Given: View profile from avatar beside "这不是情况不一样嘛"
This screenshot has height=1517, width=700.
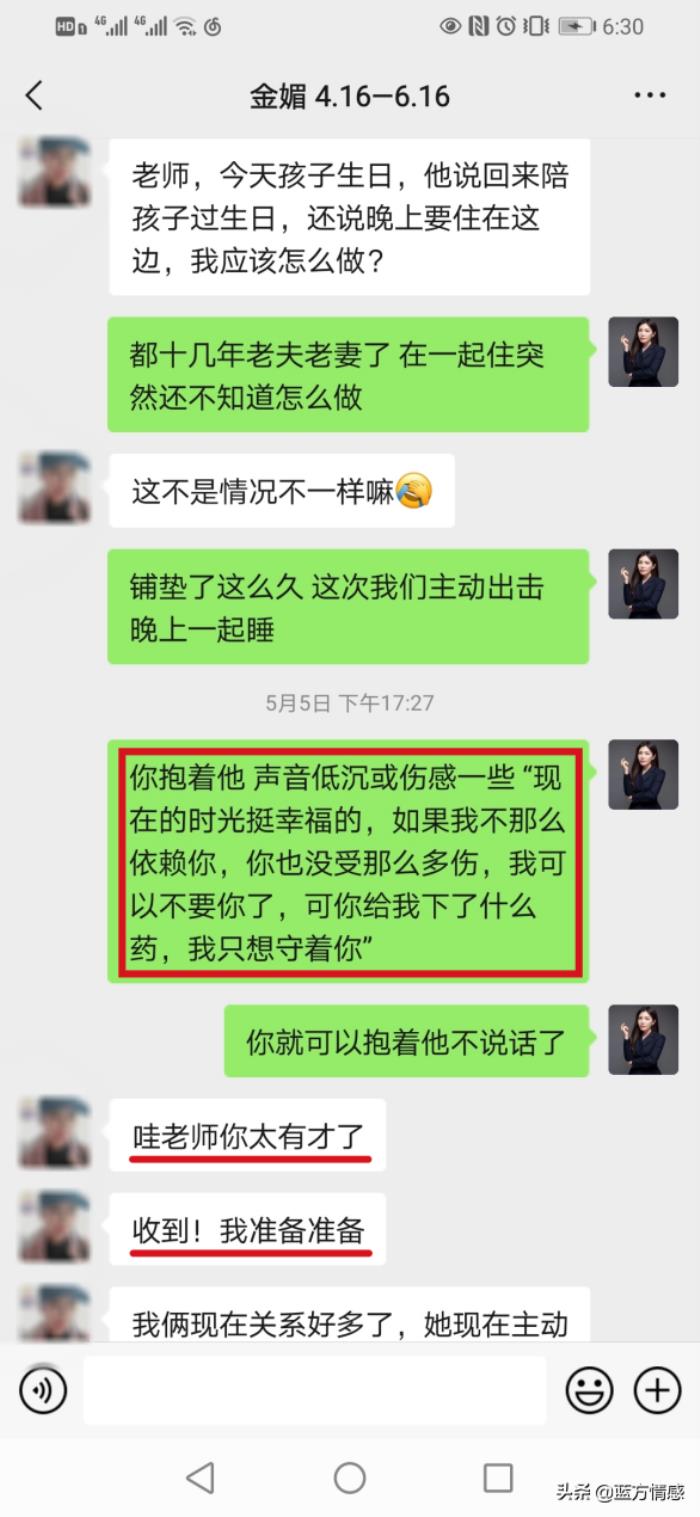Looking at the screenshot, I should (x=54, y=488).
